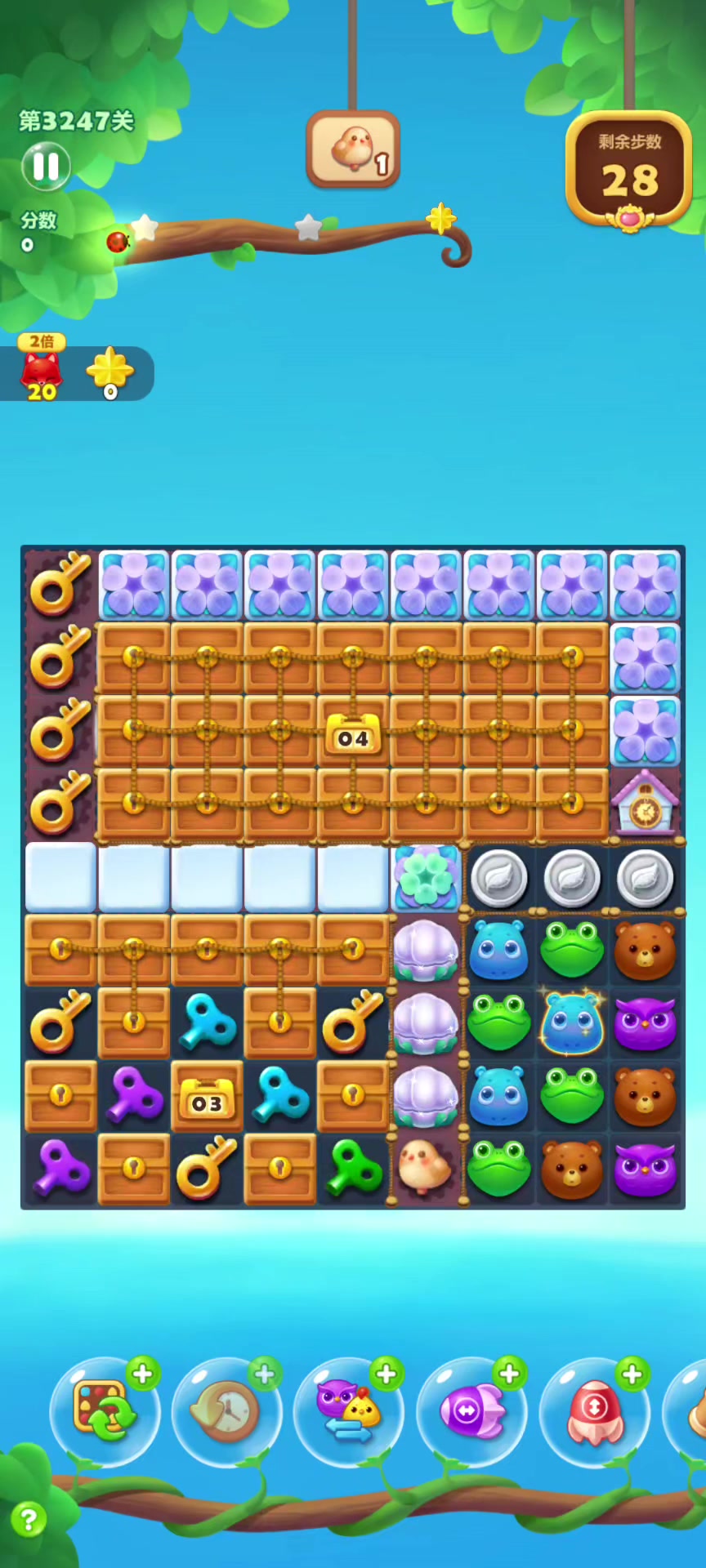
Task: Select the sparkling blue hippo piece
Action: coord(571,1022)
